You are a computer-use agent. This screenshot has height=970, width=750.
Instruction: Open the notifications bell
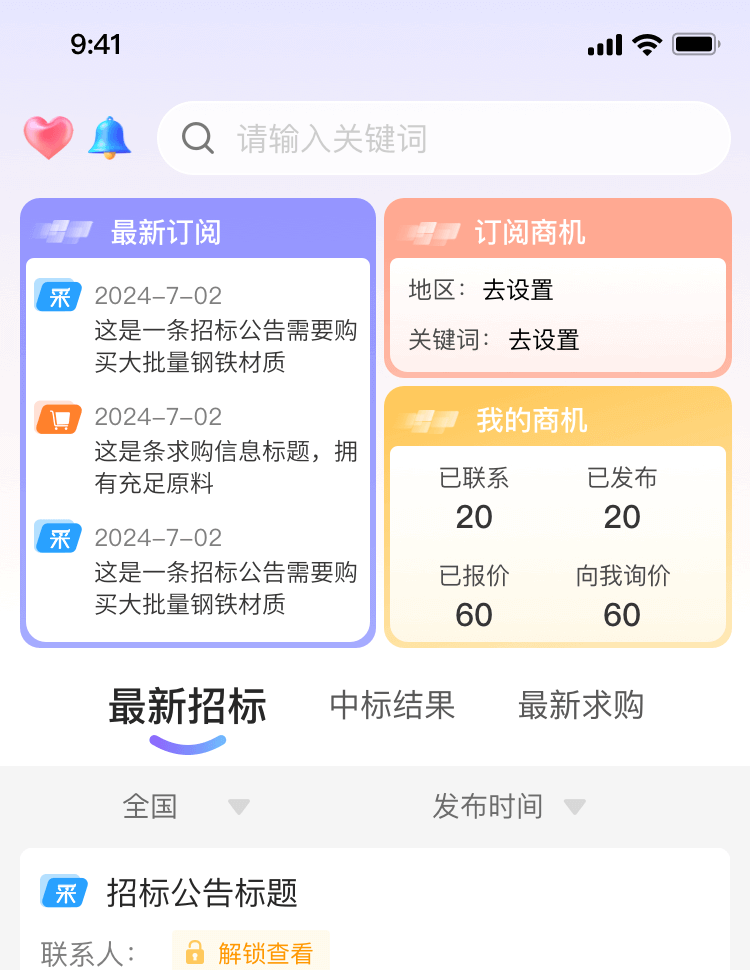109,138
